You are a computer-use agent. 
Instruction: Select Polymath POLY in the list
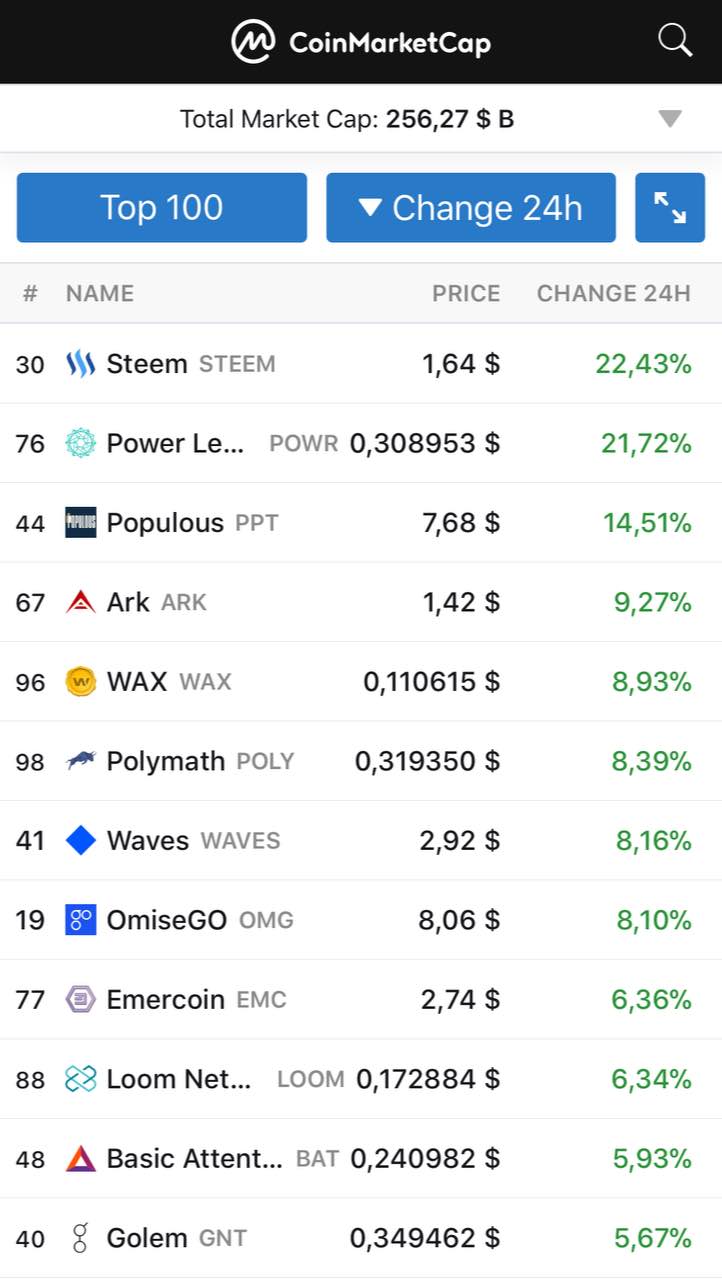[361, 761]
